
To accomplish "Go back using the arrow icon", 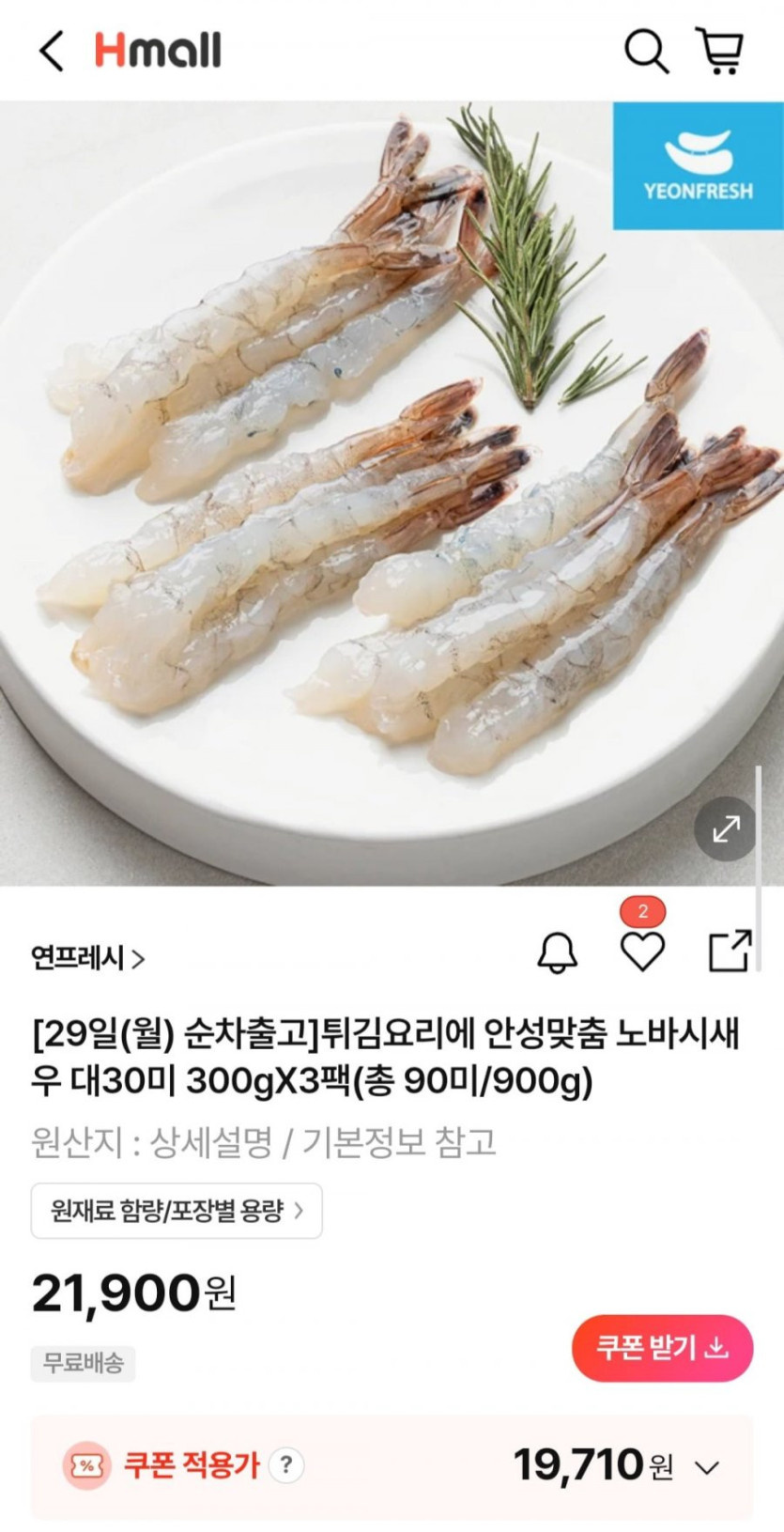I will click(52, 50).
